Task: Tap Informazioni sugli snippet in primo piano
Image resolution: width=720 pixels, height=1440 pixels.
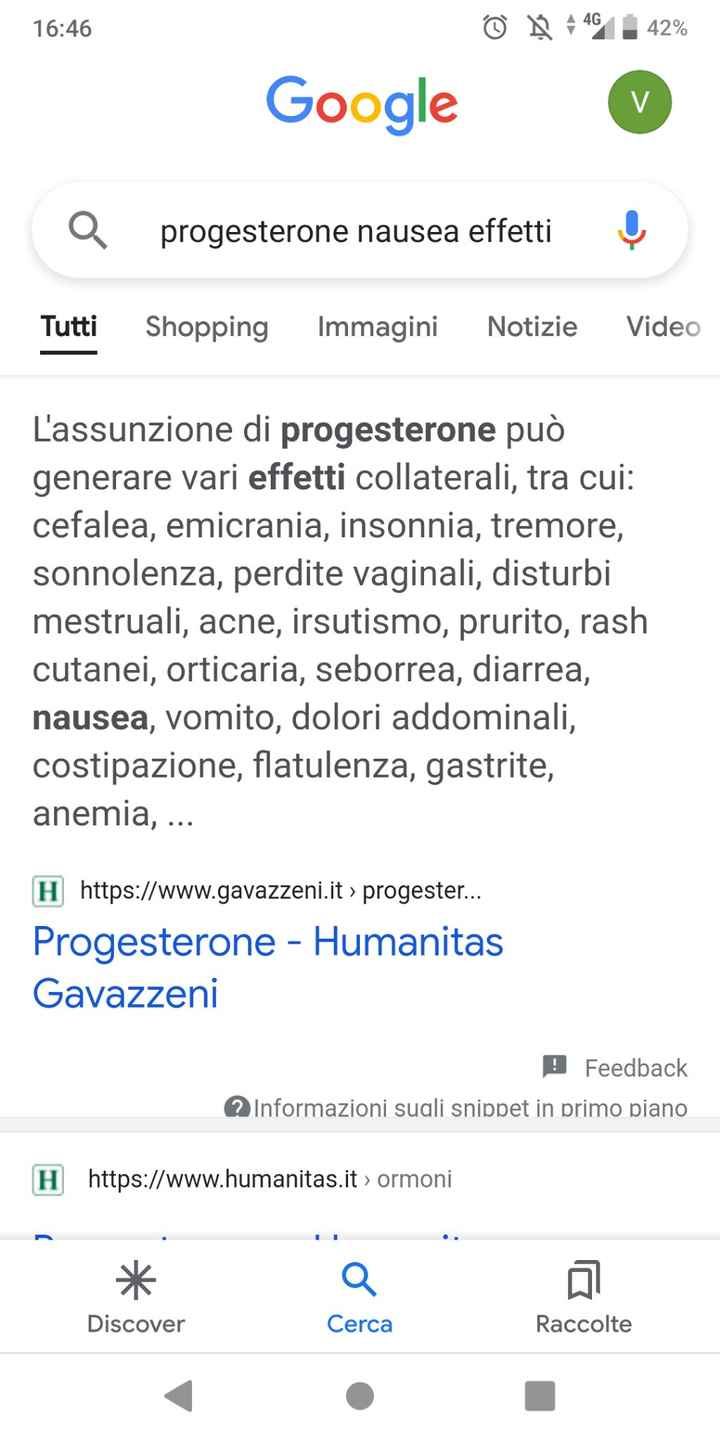Action: [470, 1107]
